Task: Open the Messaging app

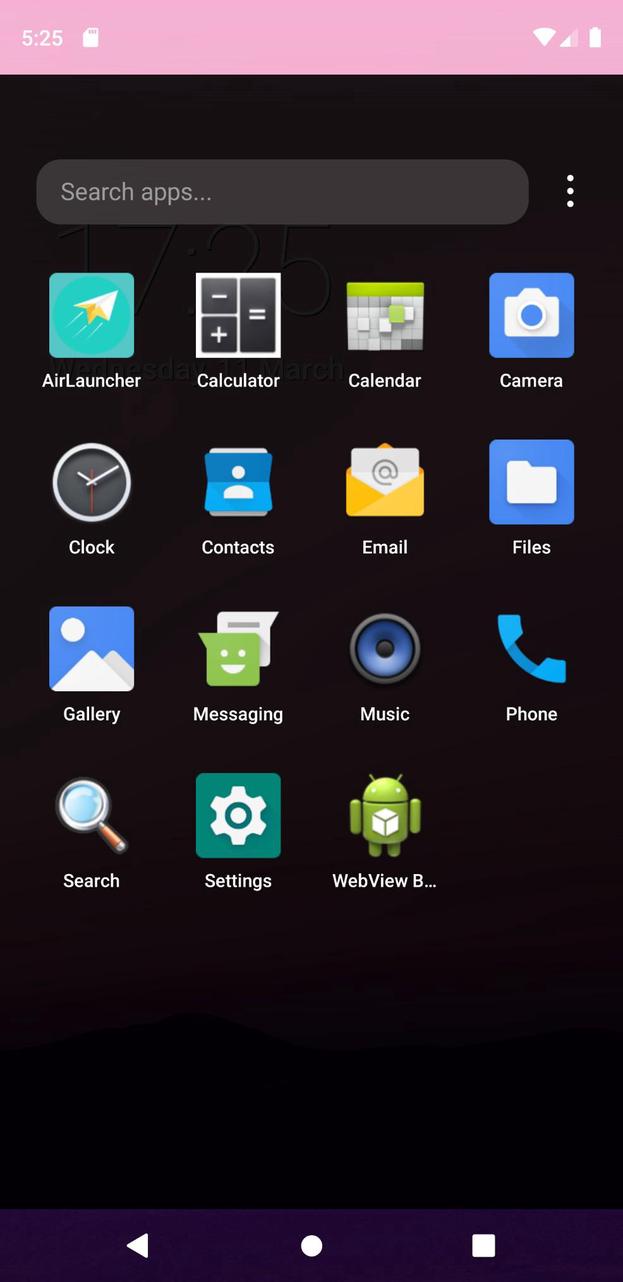Action: pyautogui.click(x=238, y=650)
